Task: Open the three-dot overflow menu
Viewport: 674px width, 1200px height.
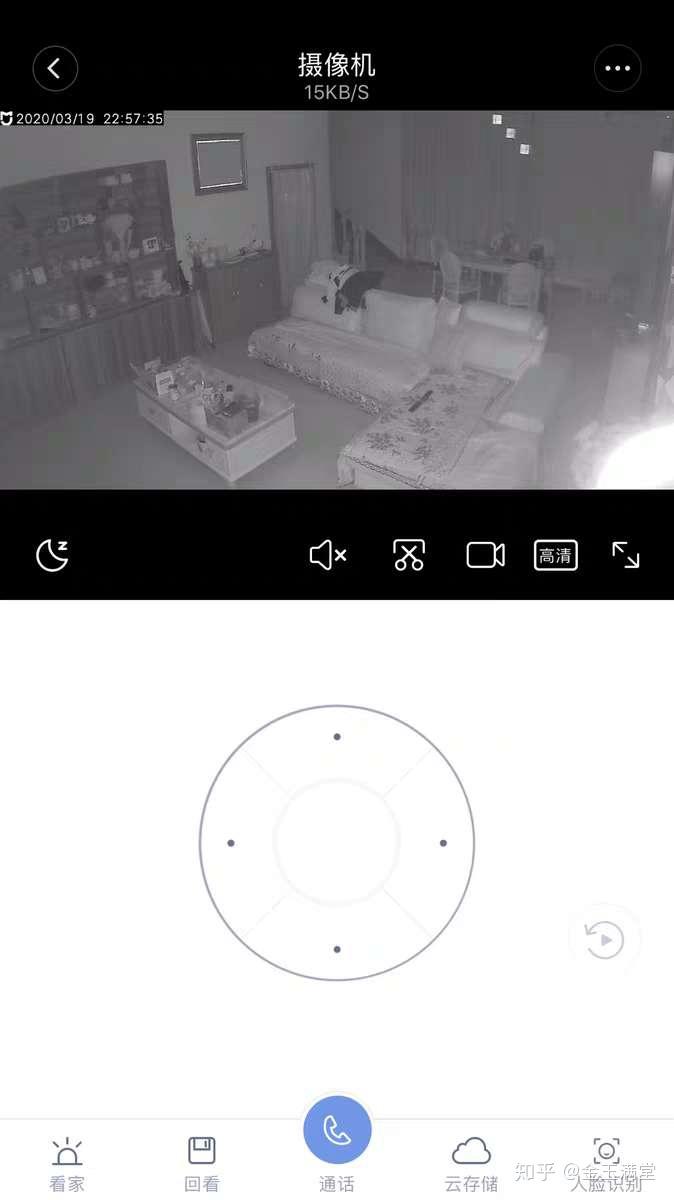Action: (617, 69)
